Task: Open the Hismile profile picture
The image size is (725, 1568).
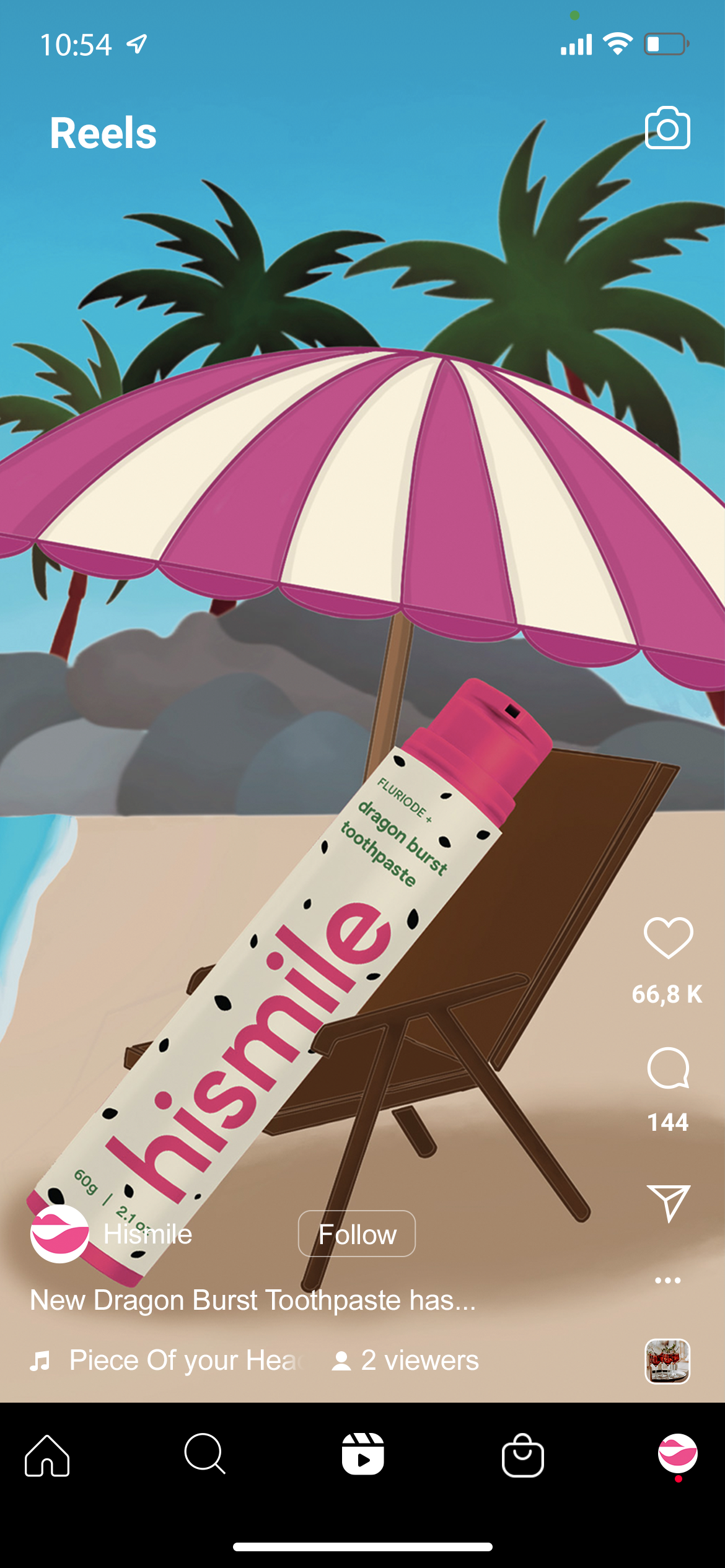Action: coord(59,1234)
